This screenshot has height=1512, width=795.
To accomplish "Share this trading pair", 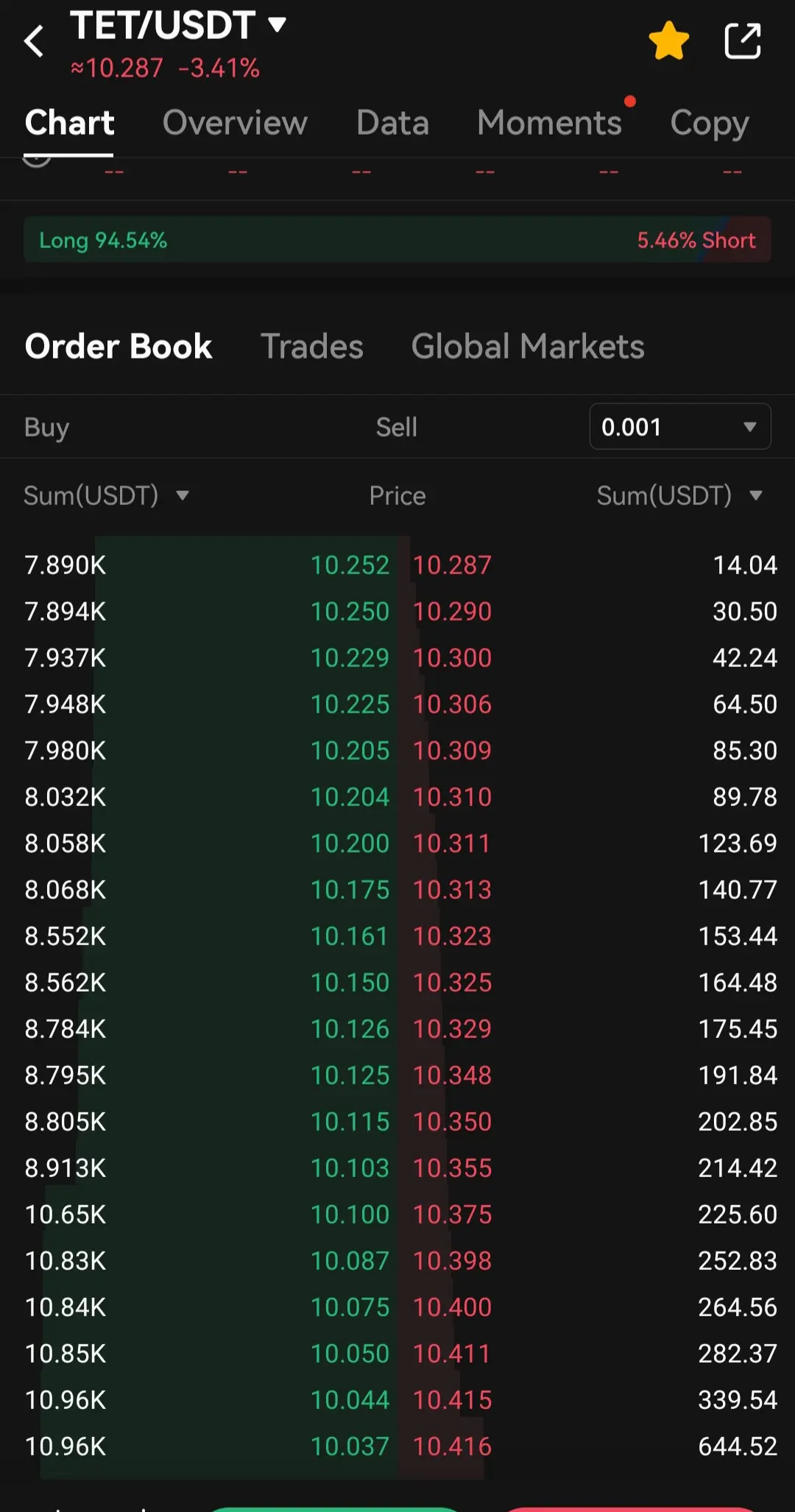I will point(743,40).
